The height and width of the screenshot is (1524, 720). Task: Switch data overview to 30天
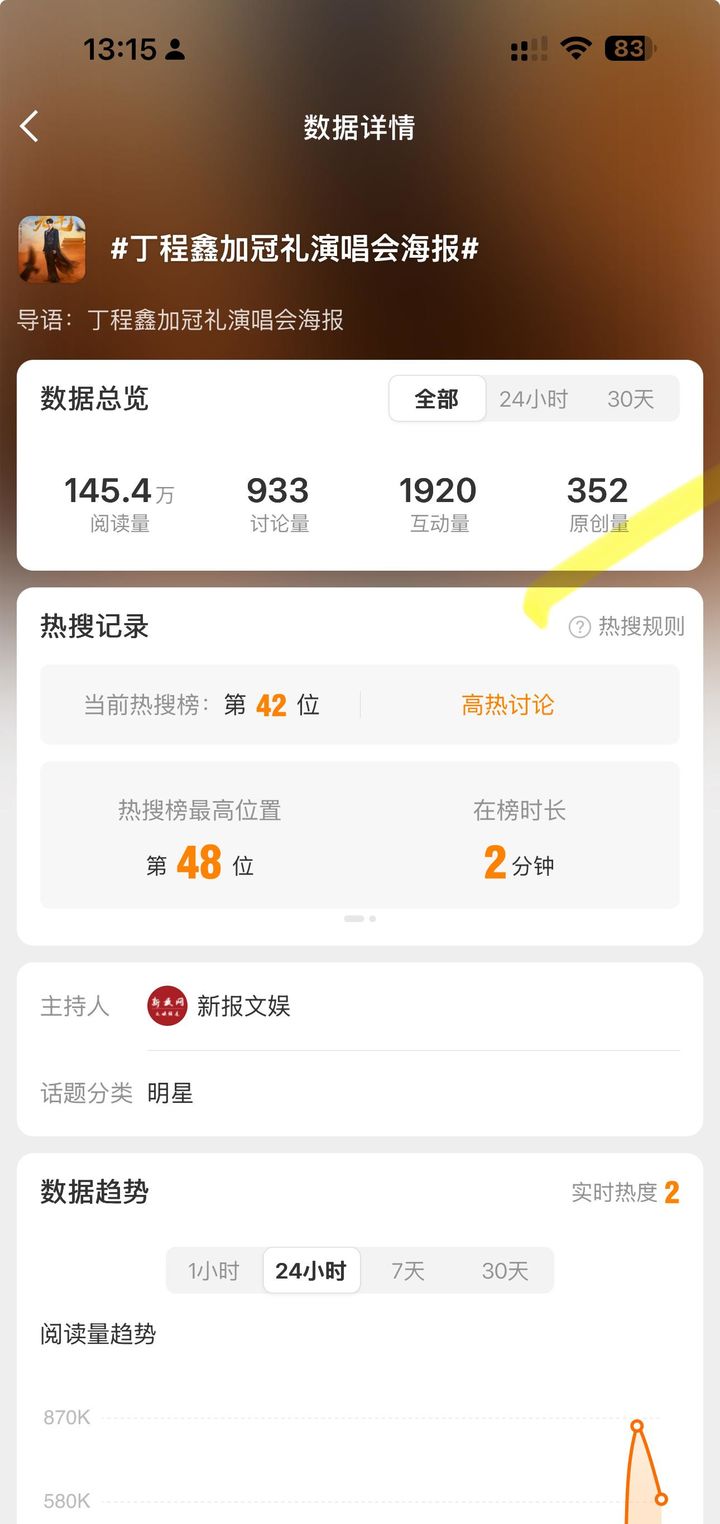(630, 399)
